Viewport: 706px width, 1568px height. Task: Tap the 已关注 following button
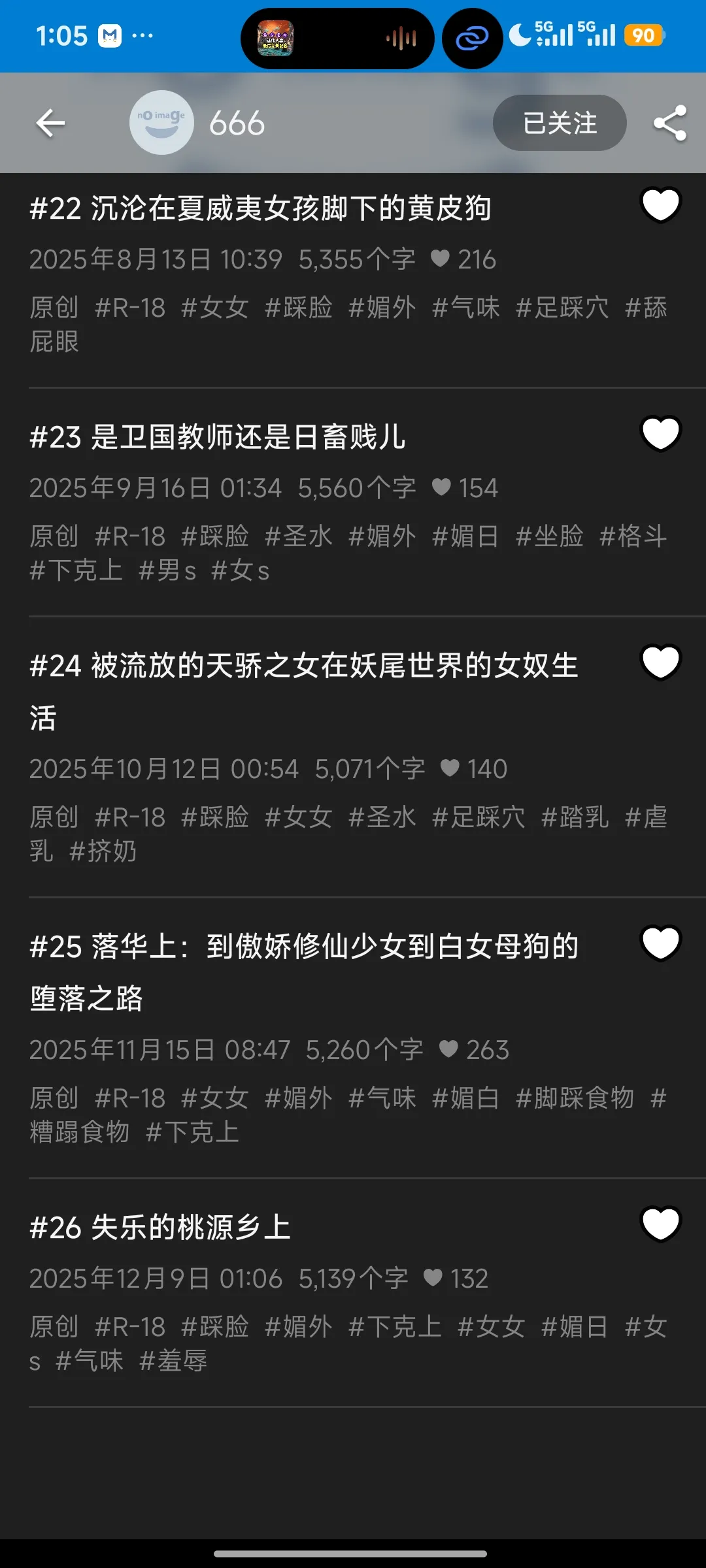(x=560, y=123)
